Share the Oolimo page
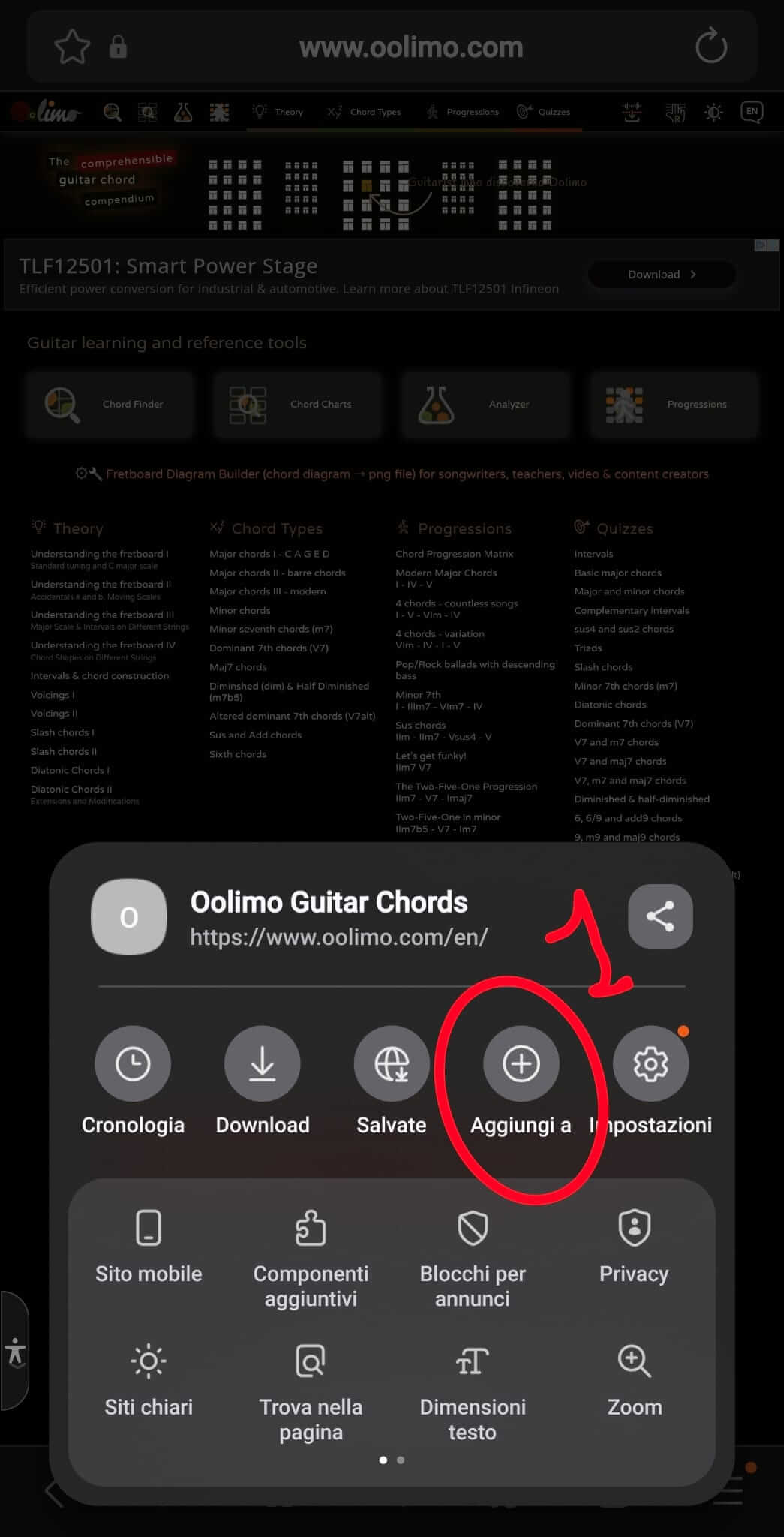 659,916
